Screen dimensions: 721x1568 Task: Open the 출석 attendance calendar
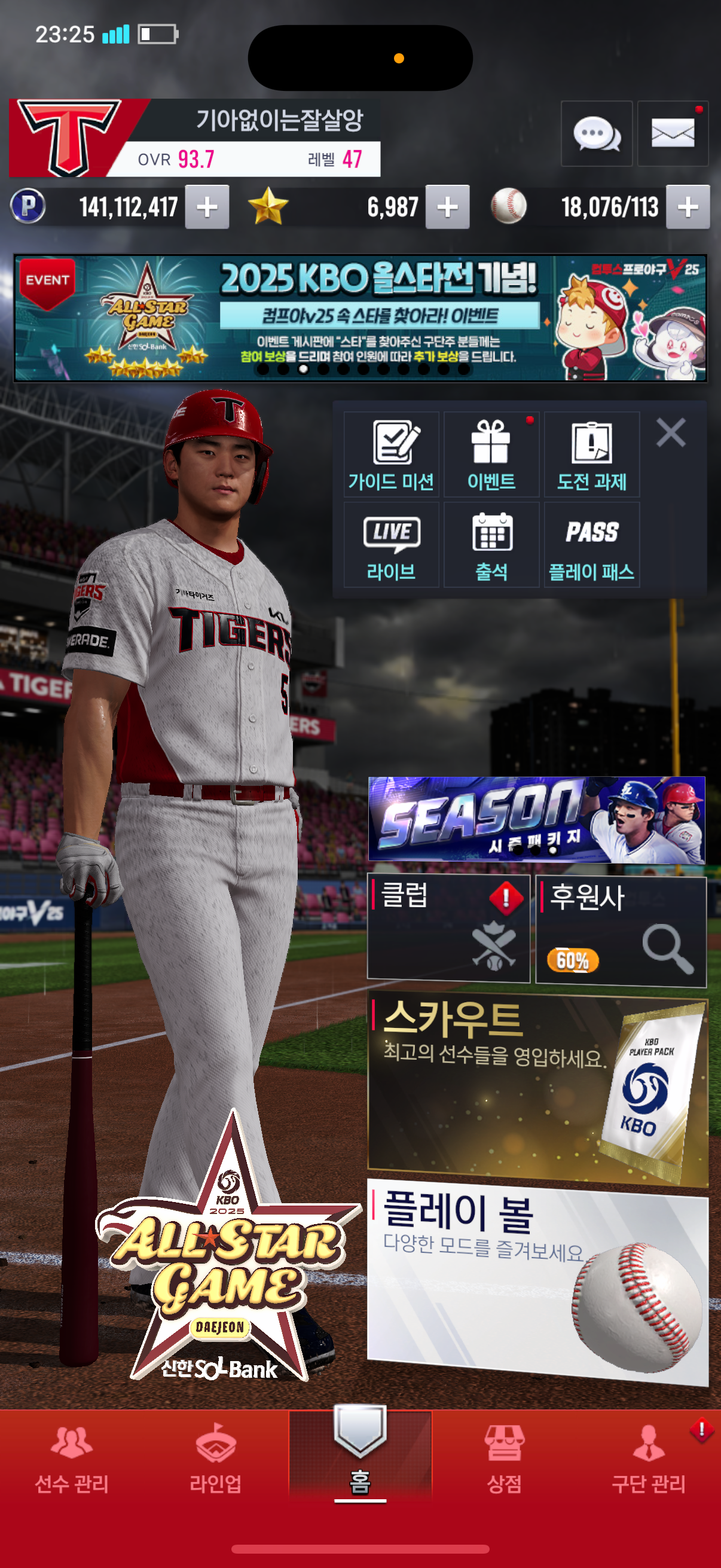point(491,545)
